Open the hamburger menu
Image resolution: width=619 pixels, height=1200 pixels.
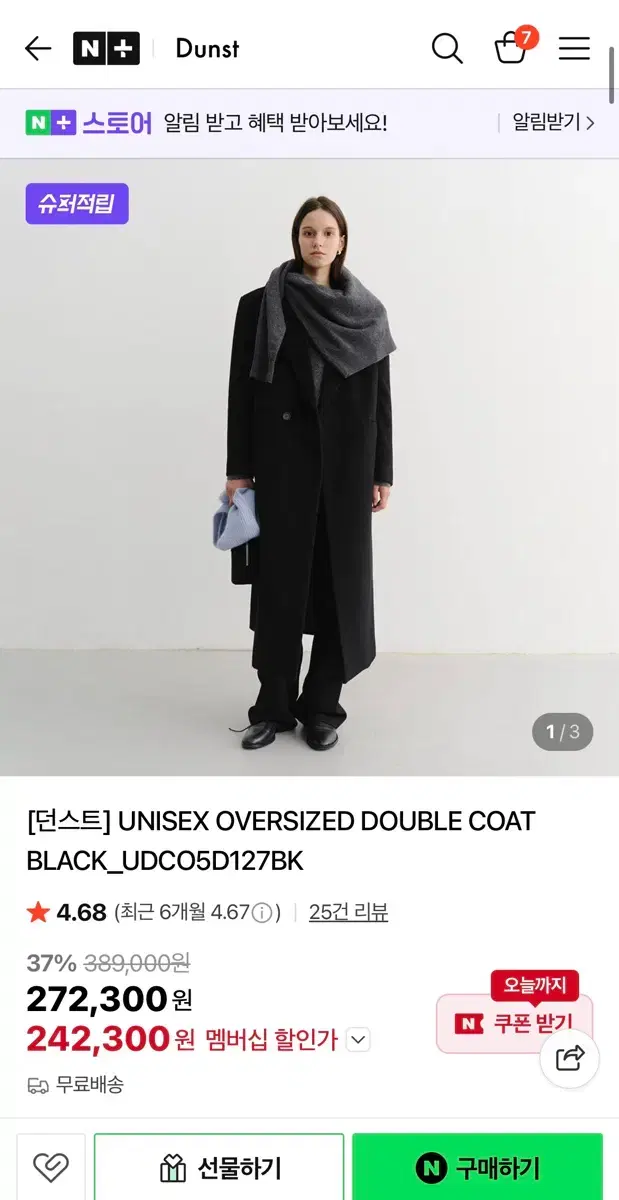[x=574, y=48]
